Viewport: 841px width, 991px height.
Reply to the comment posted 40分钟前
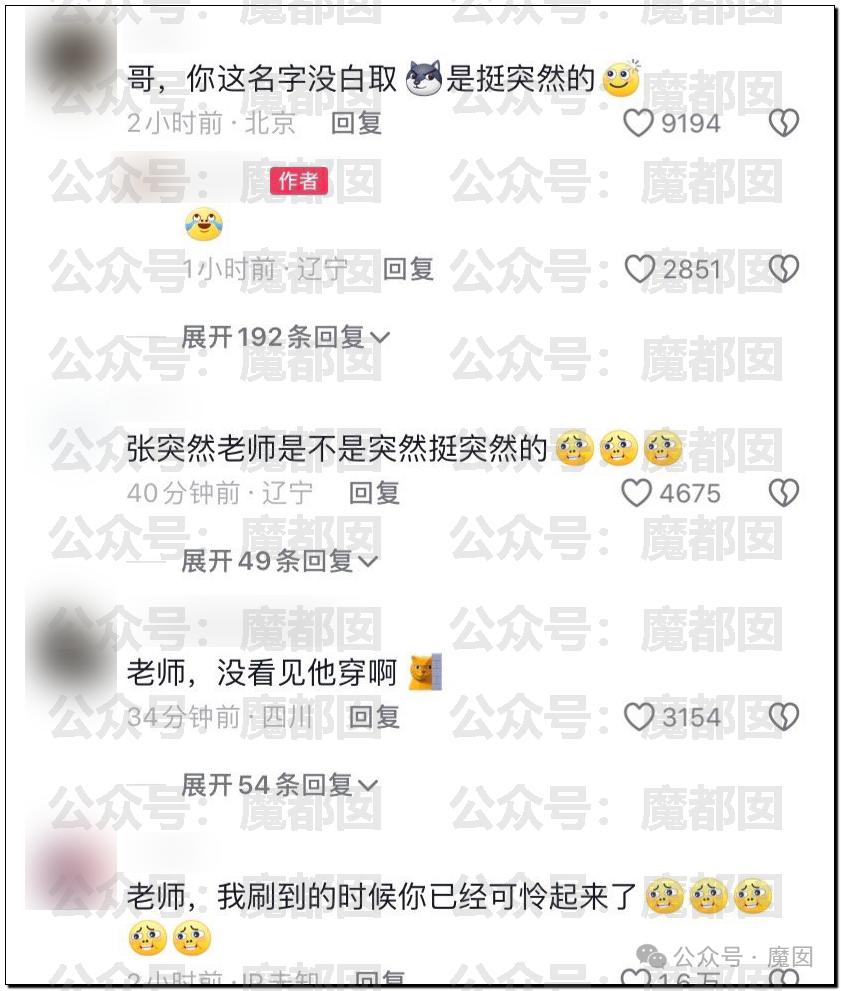click(x=374, y=493)
